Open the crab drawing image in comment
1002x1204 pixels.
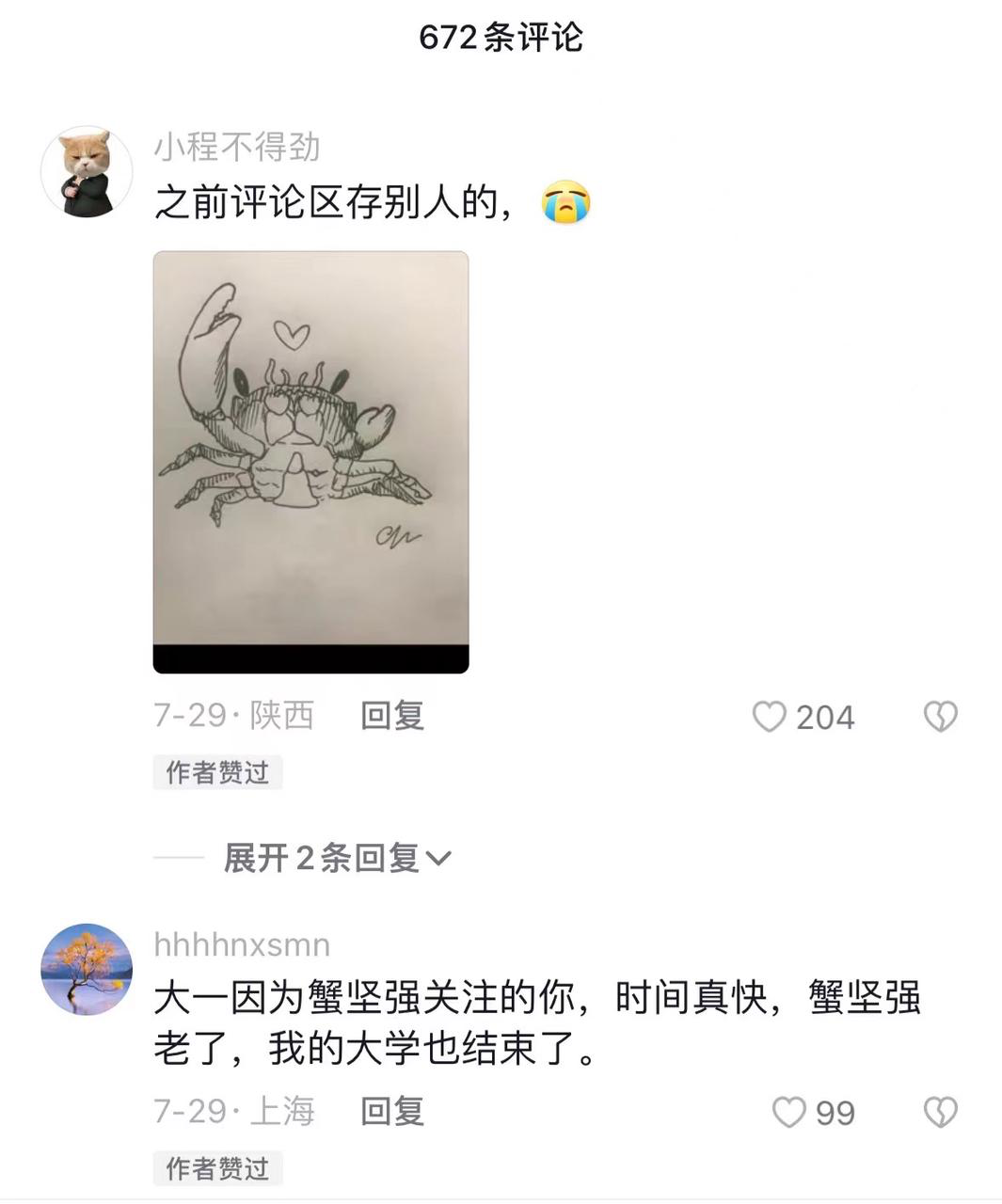[x=310, y=461]
